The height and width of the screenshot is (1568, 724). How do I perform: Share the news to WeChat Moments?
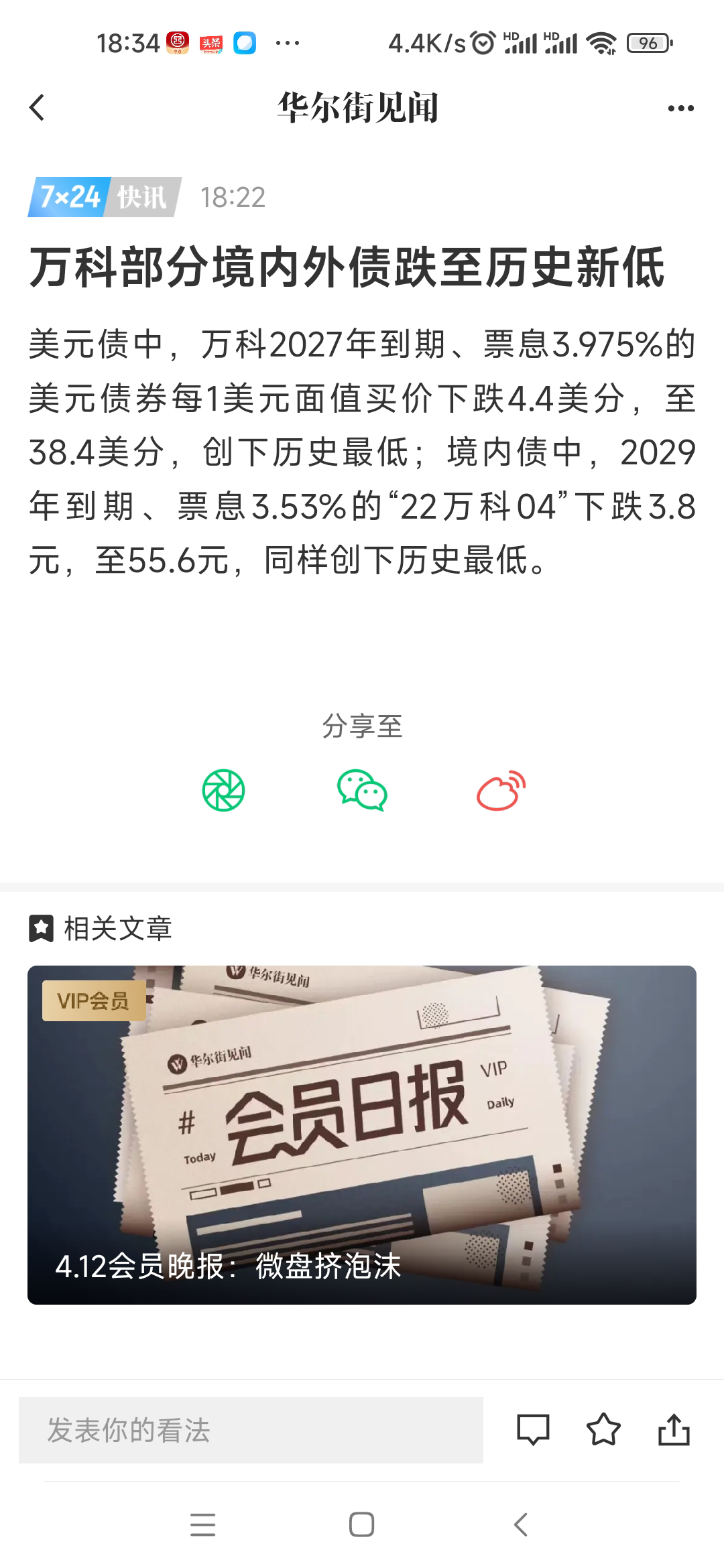point(223,791)
